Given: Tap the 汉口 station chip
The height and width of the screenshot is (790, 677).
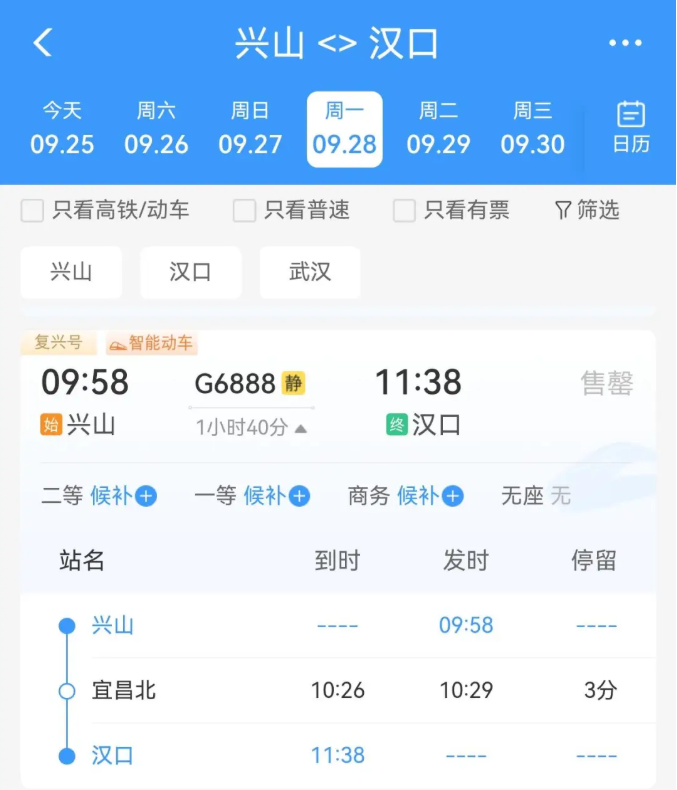Looking at the screenshot, I should (190, 272).
